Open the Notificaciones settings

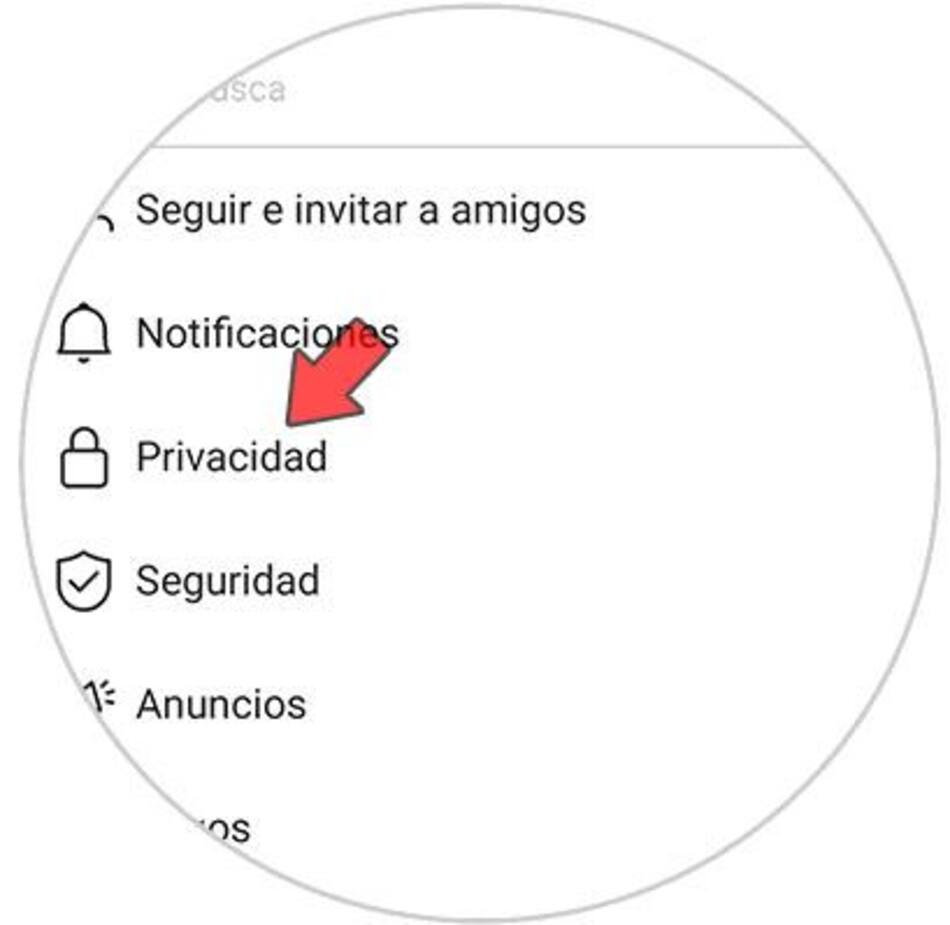266,333
